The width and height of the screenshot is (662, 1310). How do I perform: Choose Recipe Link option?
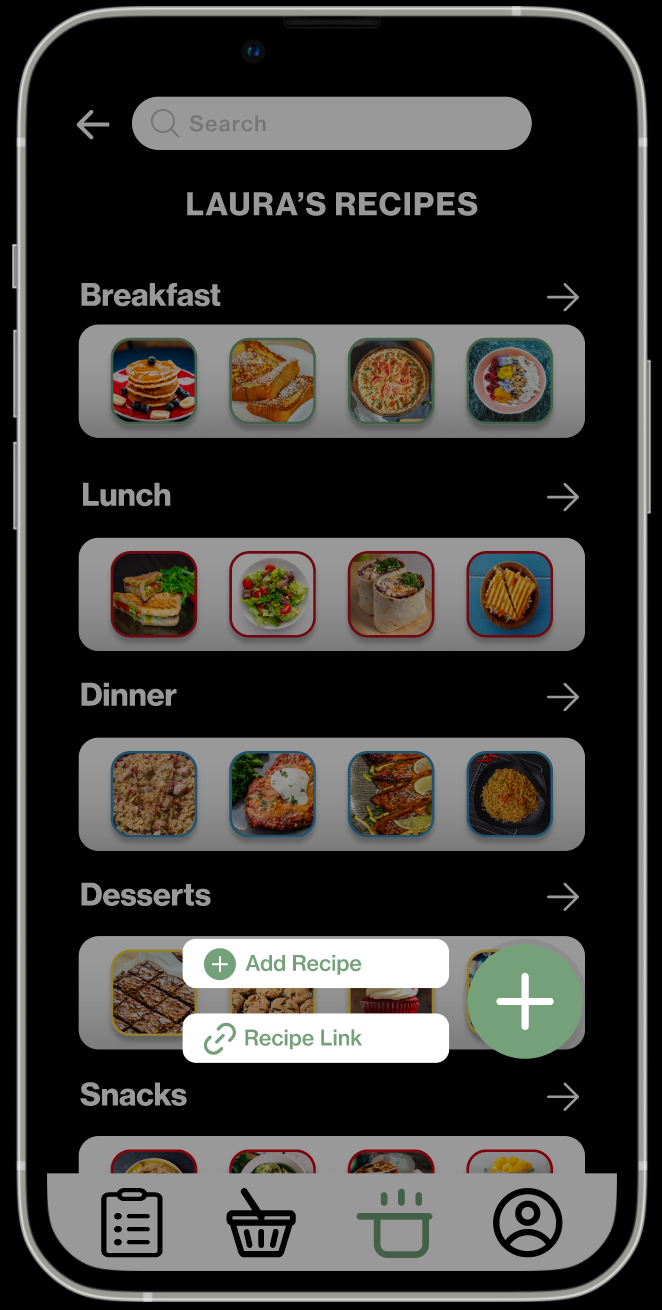click(315, 1038)
